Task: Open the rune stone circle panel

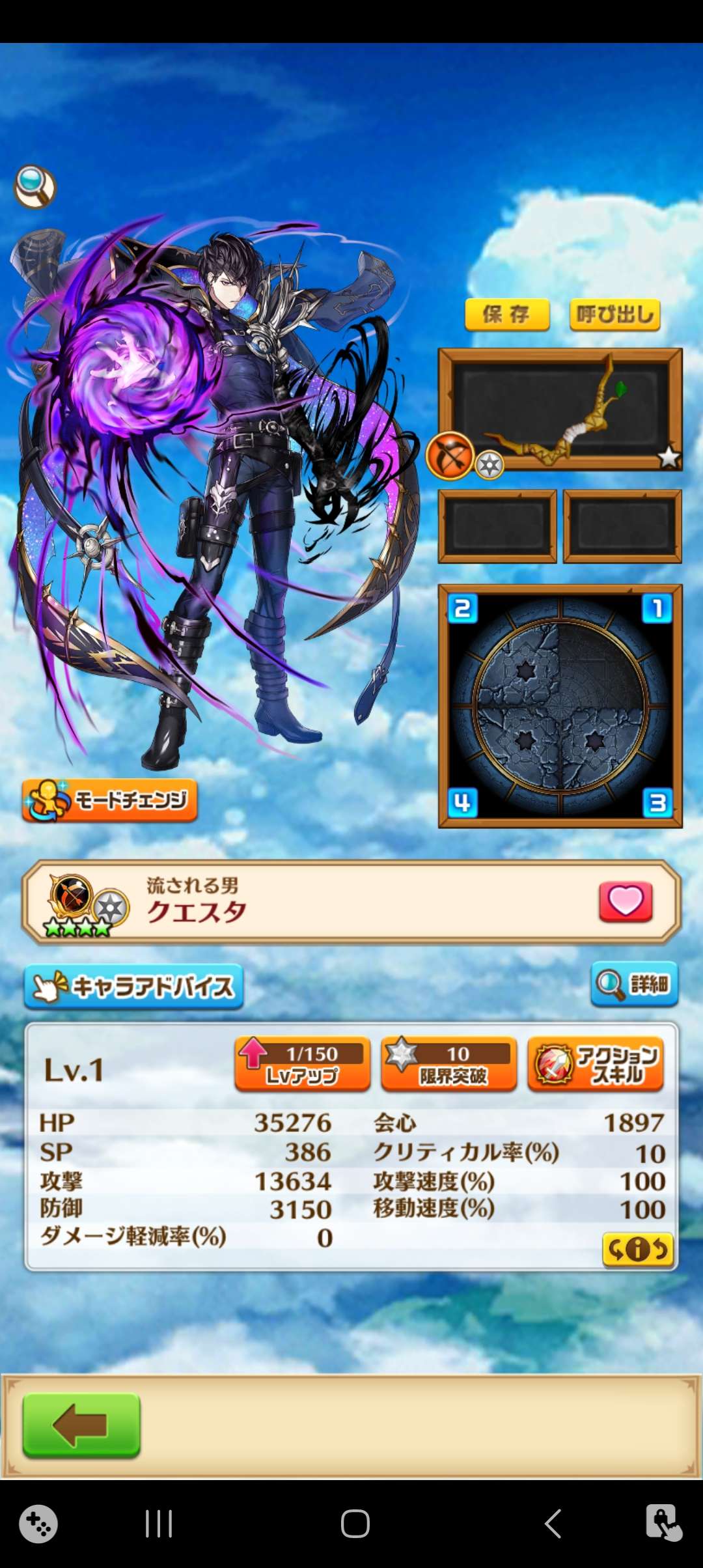Action: click(560, 706)
